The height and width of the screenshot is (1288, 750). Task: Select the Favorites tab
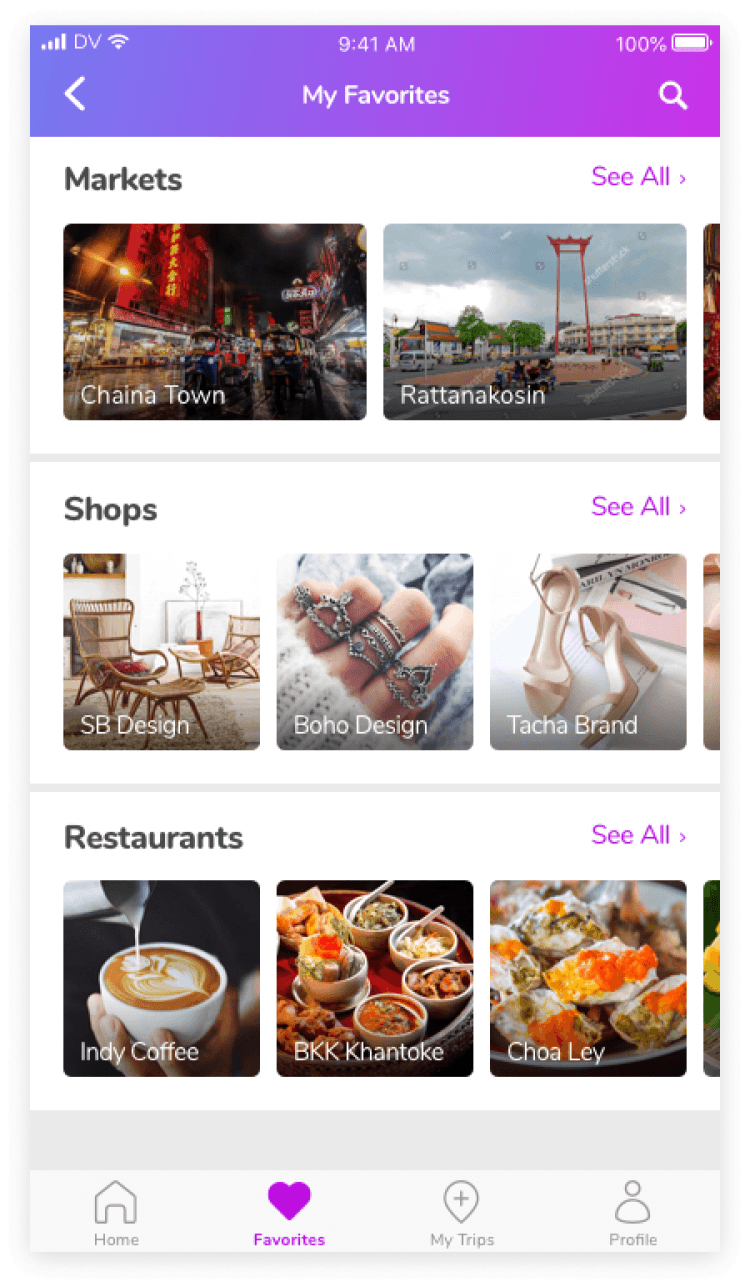(289, 1213)
